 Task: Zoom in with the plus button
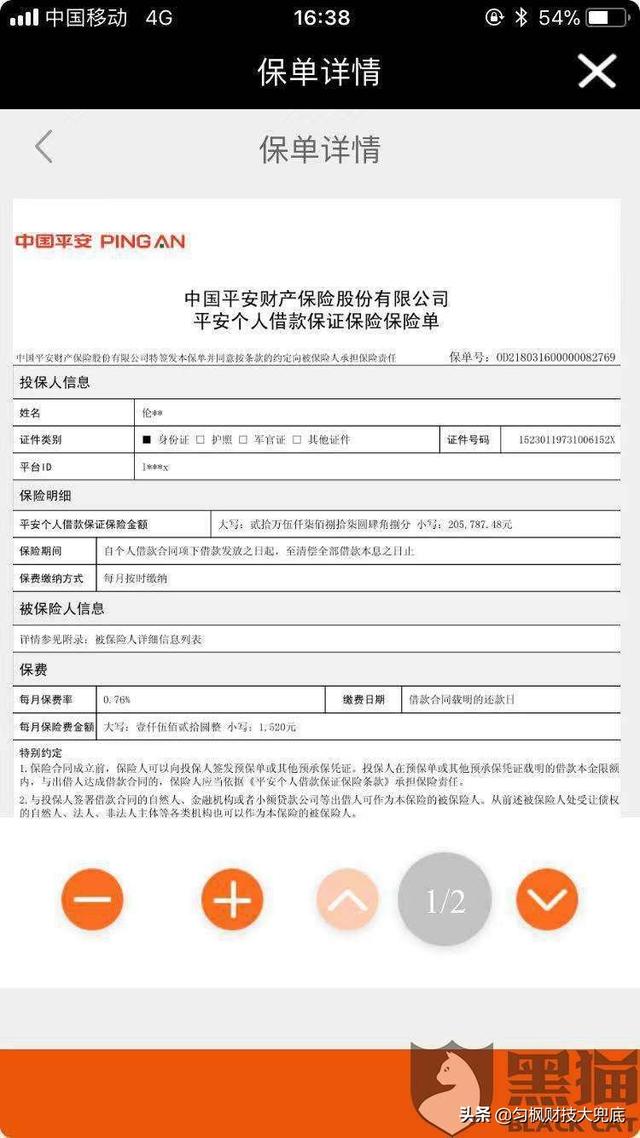click(x=231, y=900)
